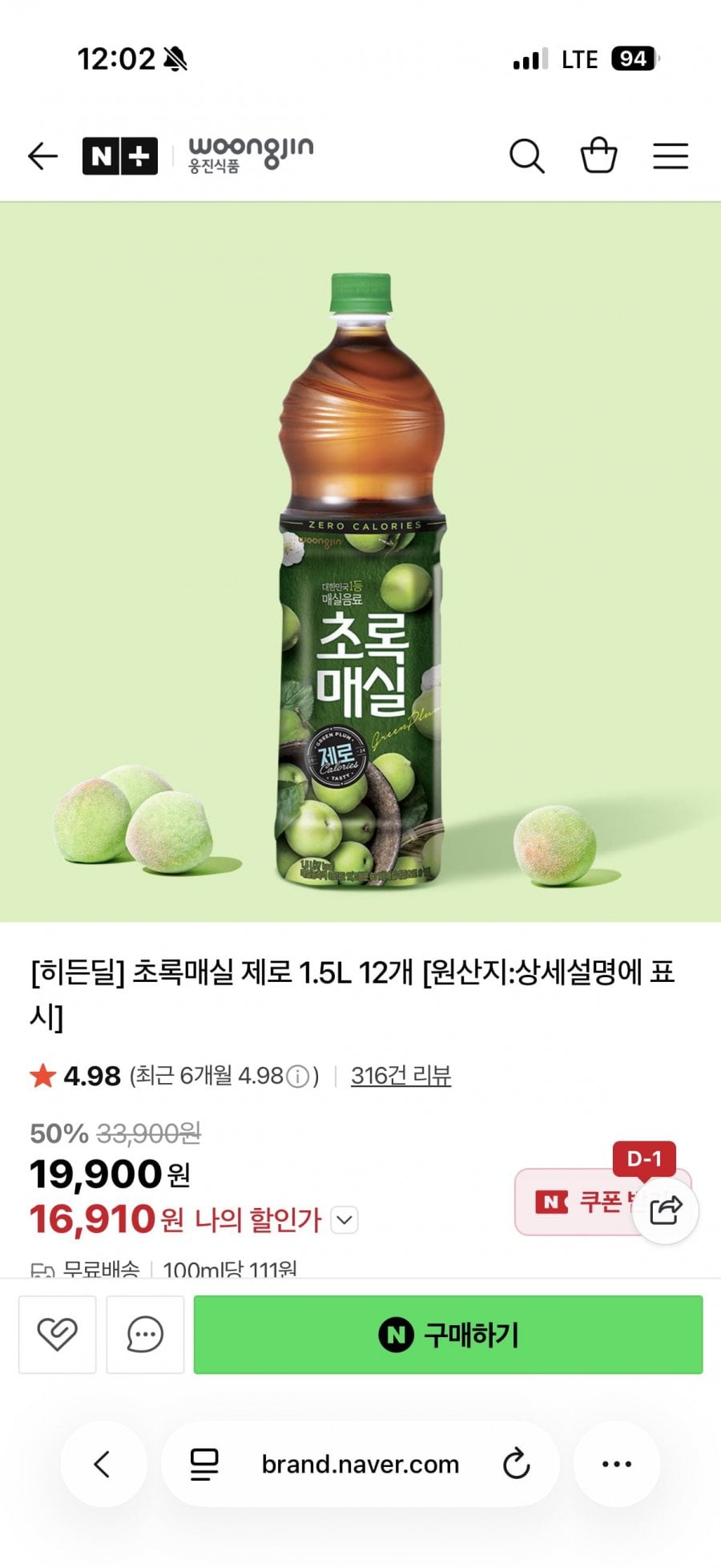Show rating info next to 4.98
The height and width of the screenshot is (1568, 721).
click(x=298, y=1076)
